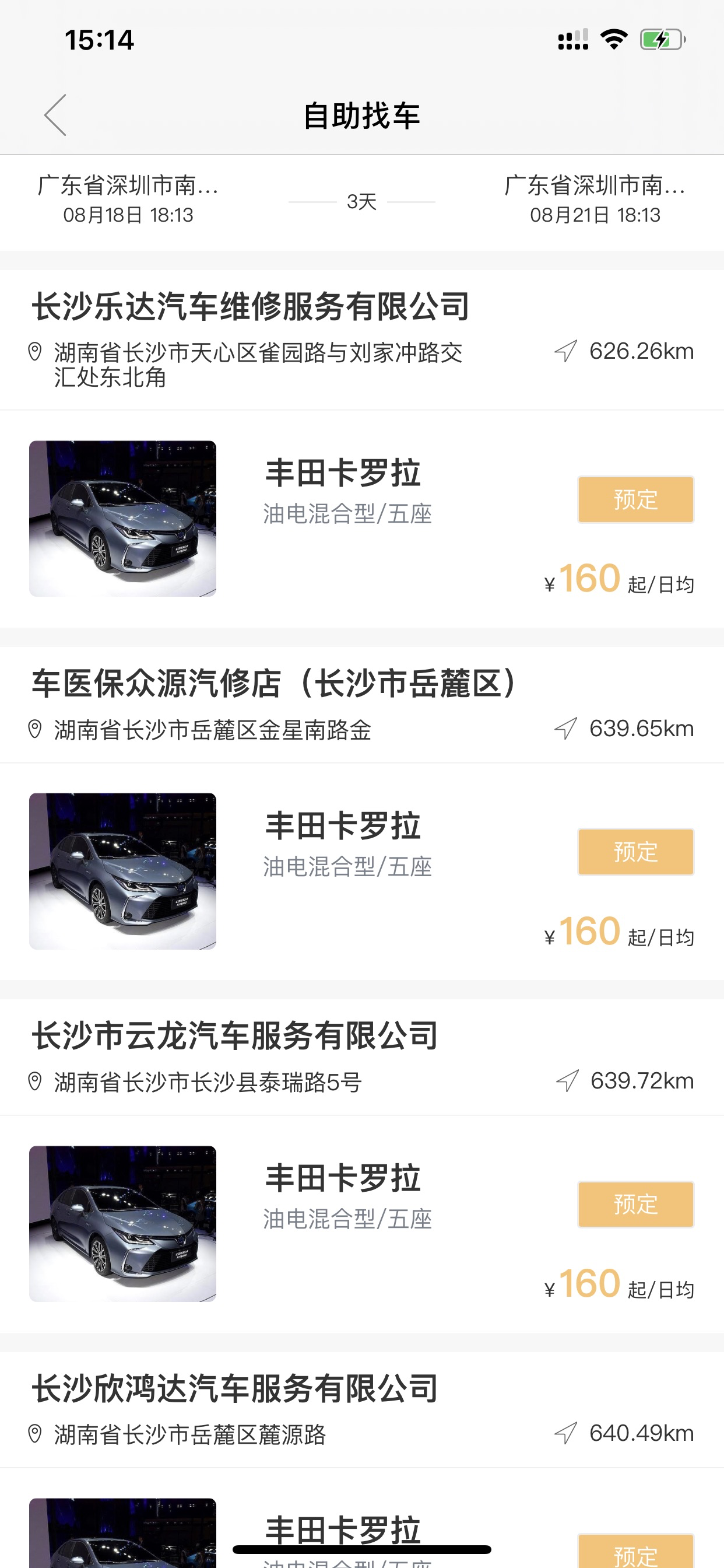
Task: Open the navigation arrow showing 640.49km
Action: pyautogui.click(x=566, y=1433)
